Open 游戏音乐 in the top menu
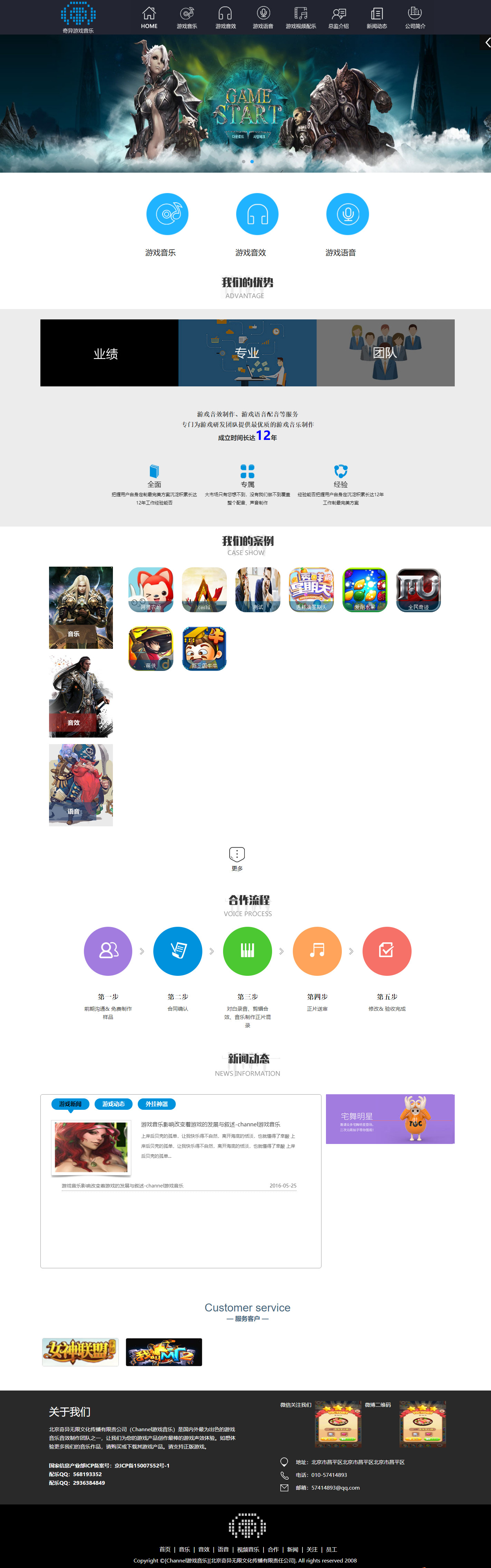Image resolution: width=491 pixels, height=1568 pixels. click(187, 18)
